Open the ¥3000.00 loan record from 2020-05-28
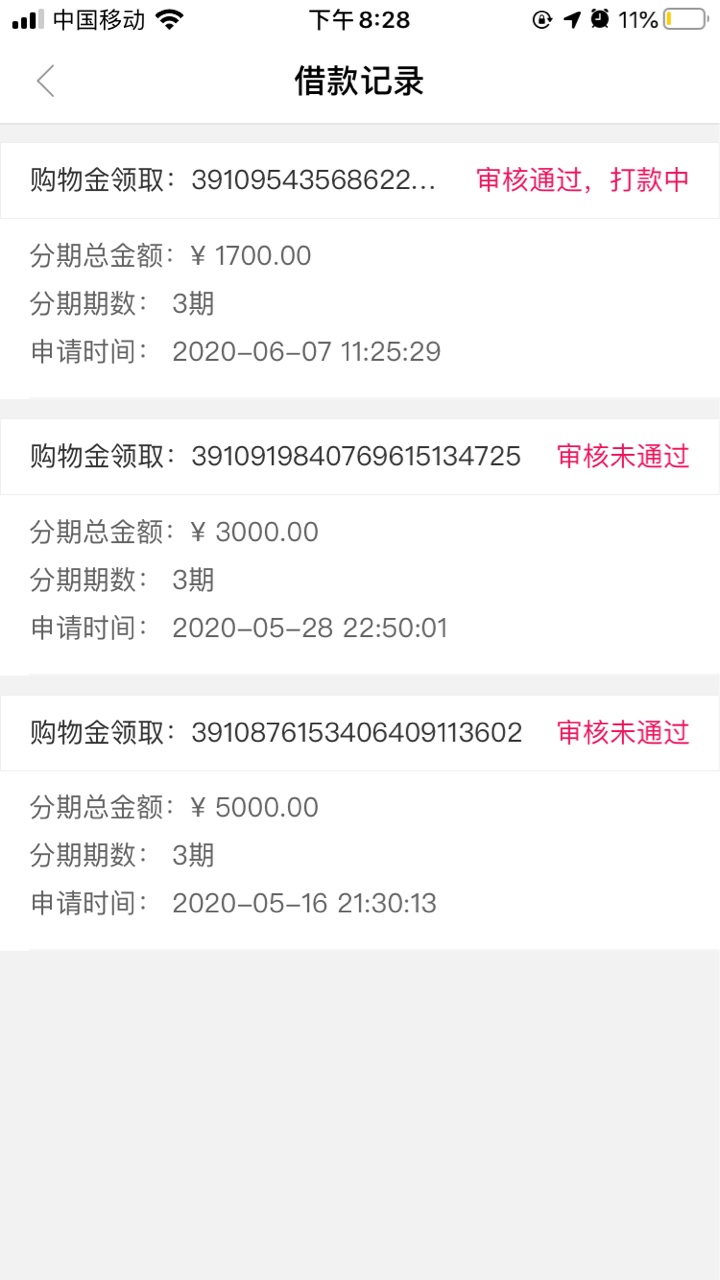The height and width of the screenshot is (1280, 720). tap(360, 546)
